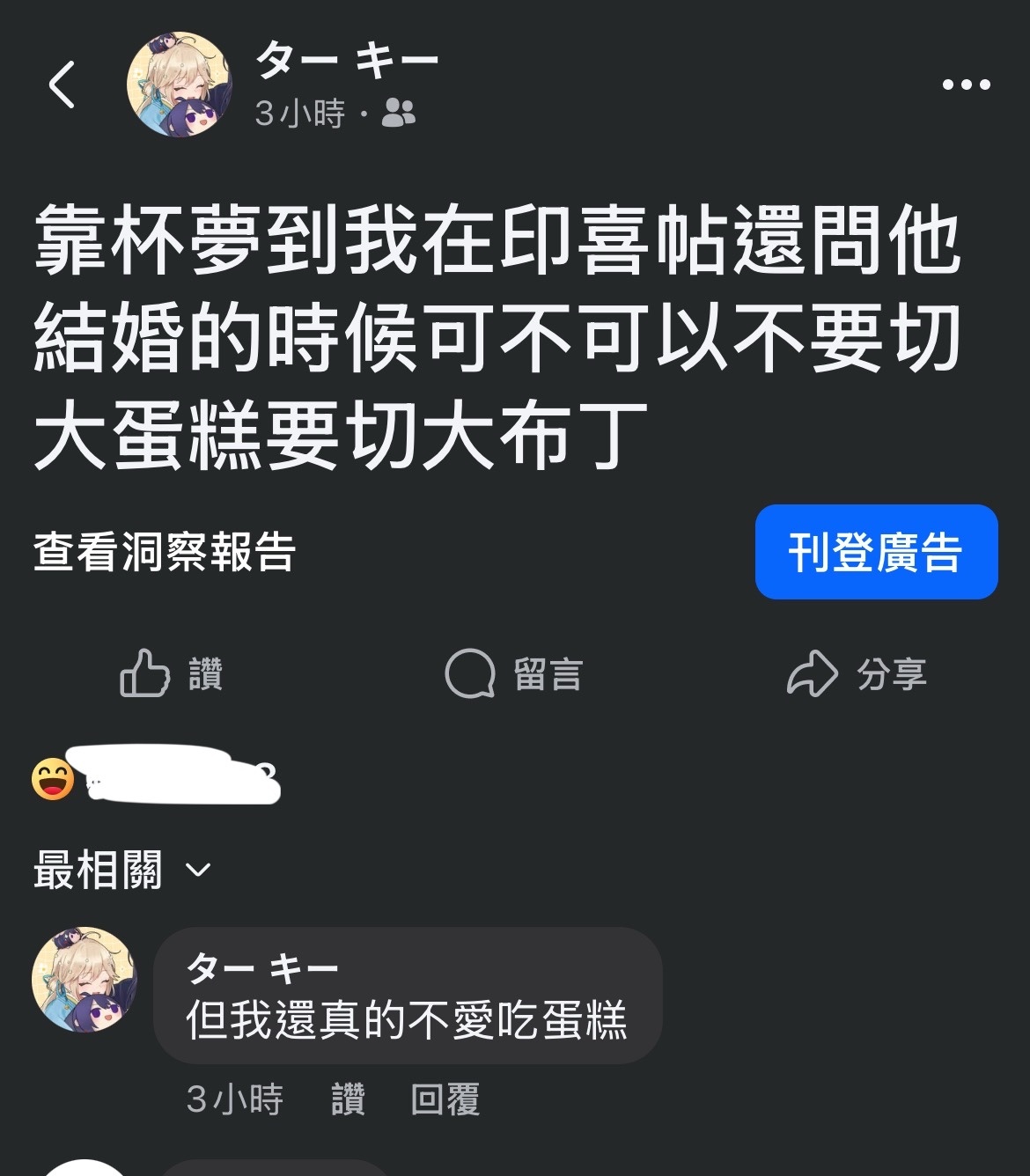Open the three-dot overflow menu
This screenshot has height=1176, width=1030.
point(966,85)
